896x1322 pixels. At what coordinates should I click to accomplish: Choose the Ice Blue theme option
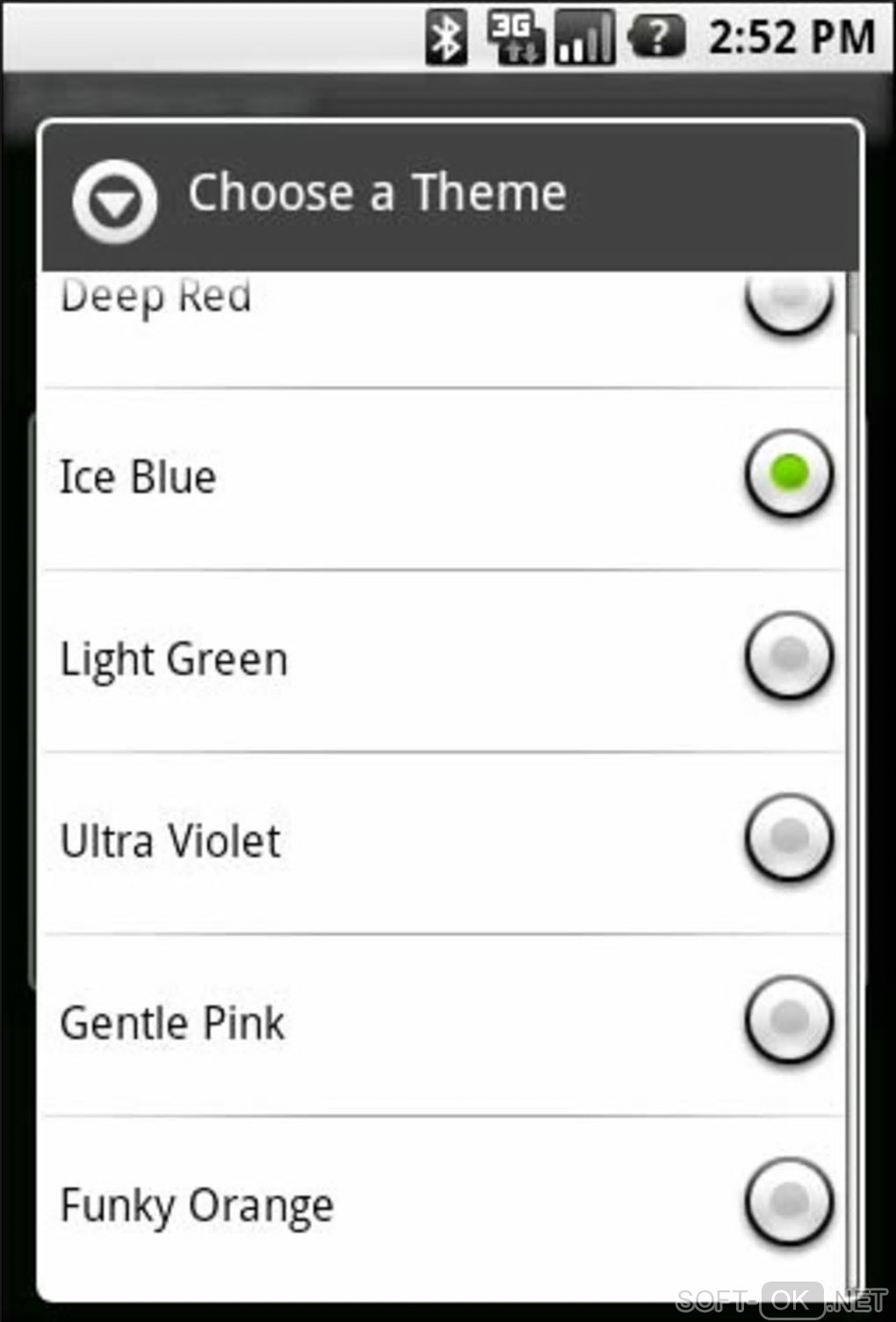[788, 474]
